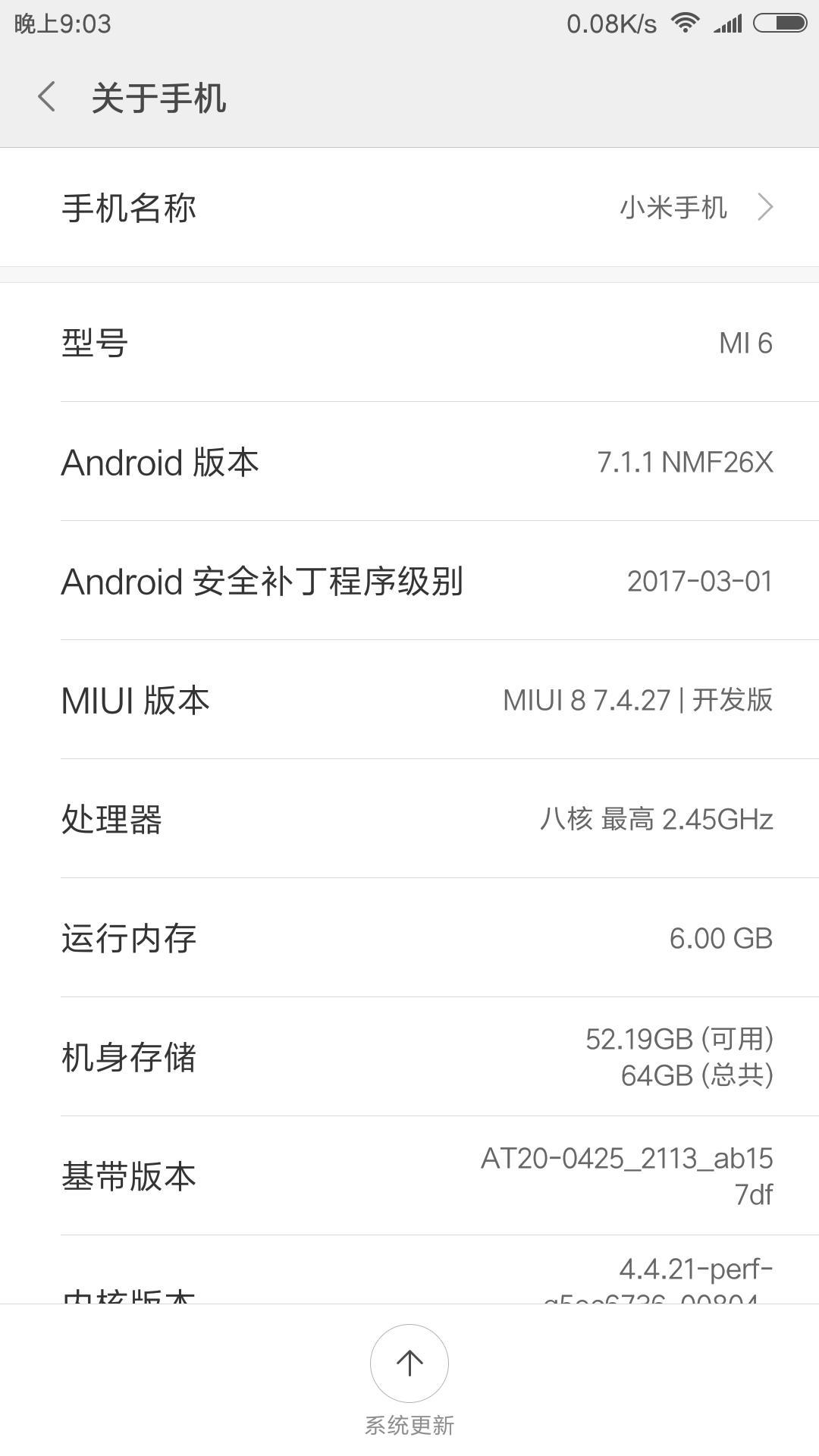
Task: Tap the 运行内存 row showing 6.00 GB
Action: [409, 938]
